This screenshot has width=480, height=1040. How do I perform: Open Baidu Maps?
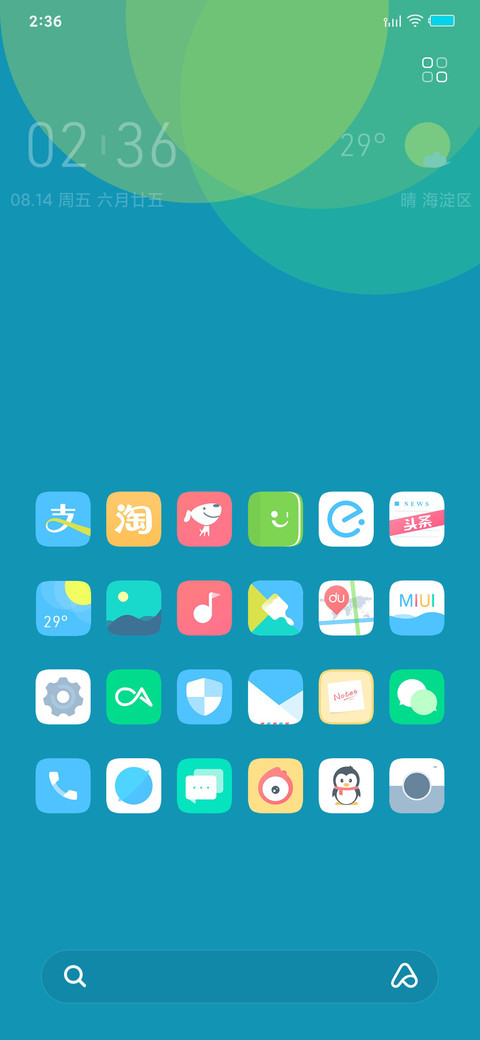pyautogui.click(x=346, y=608)
